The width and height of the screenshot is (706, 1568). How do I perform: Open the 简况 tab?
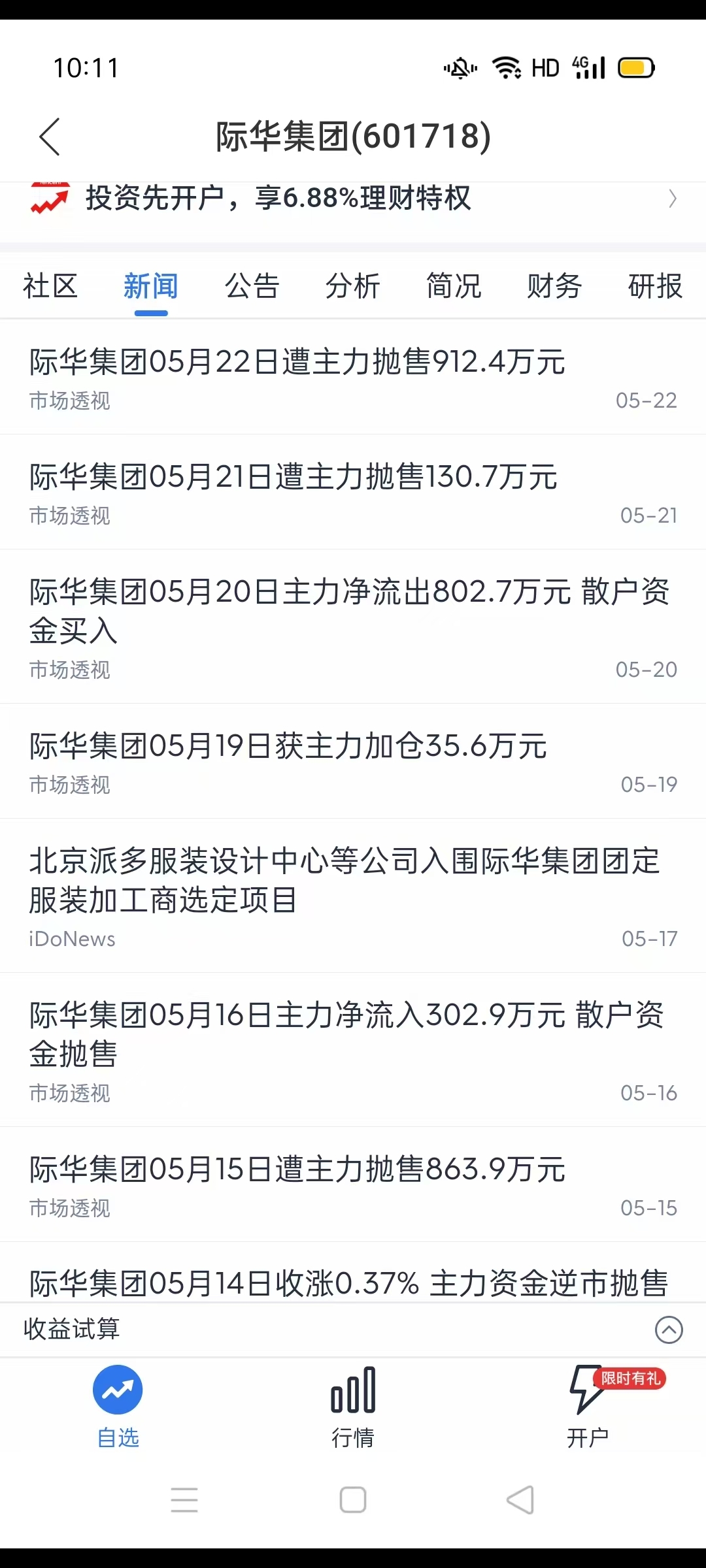(x=454, y=286)
